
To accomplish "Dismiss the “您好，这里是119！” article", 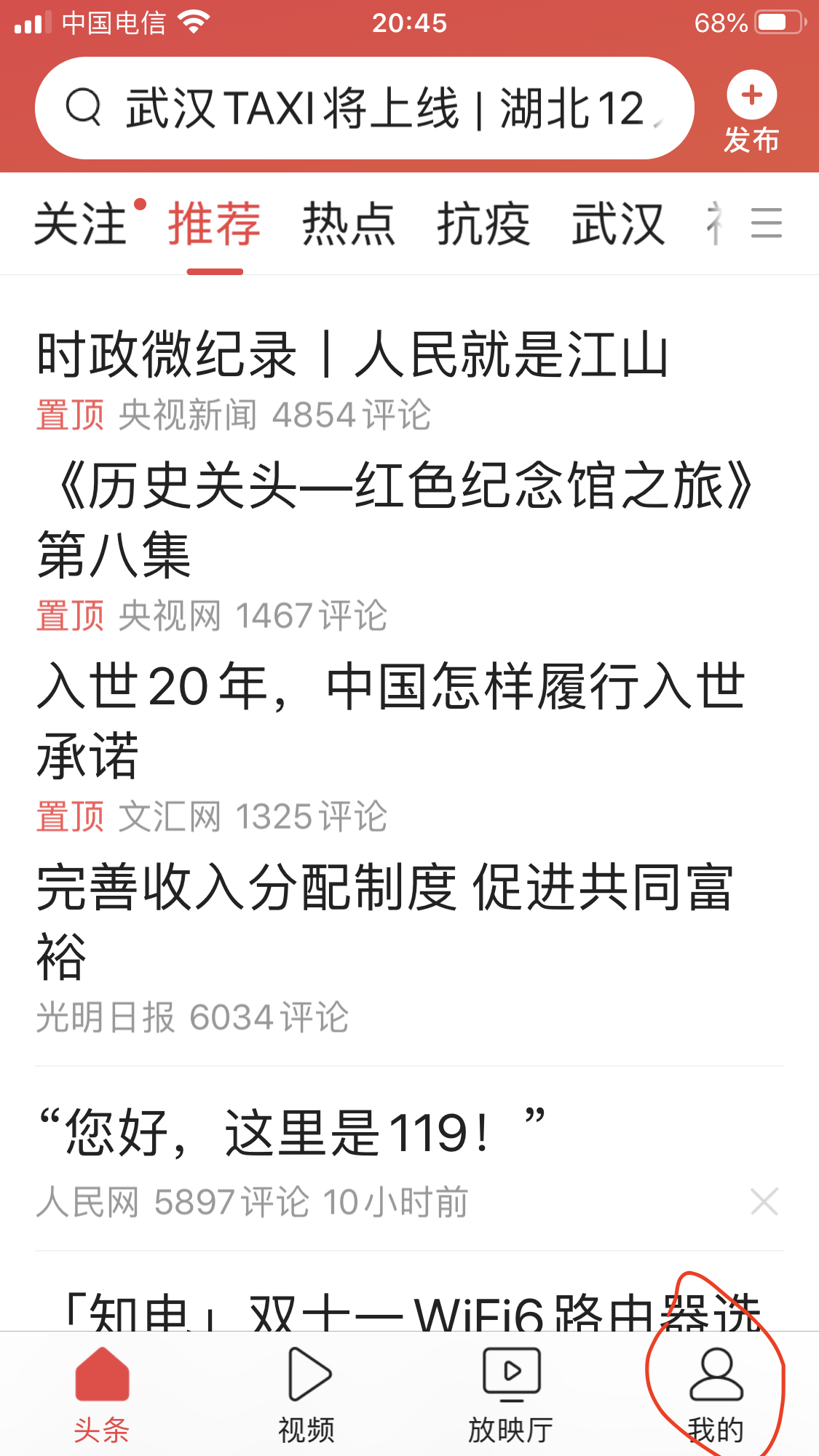I will pyautogui.click(x=764, y=1201).
